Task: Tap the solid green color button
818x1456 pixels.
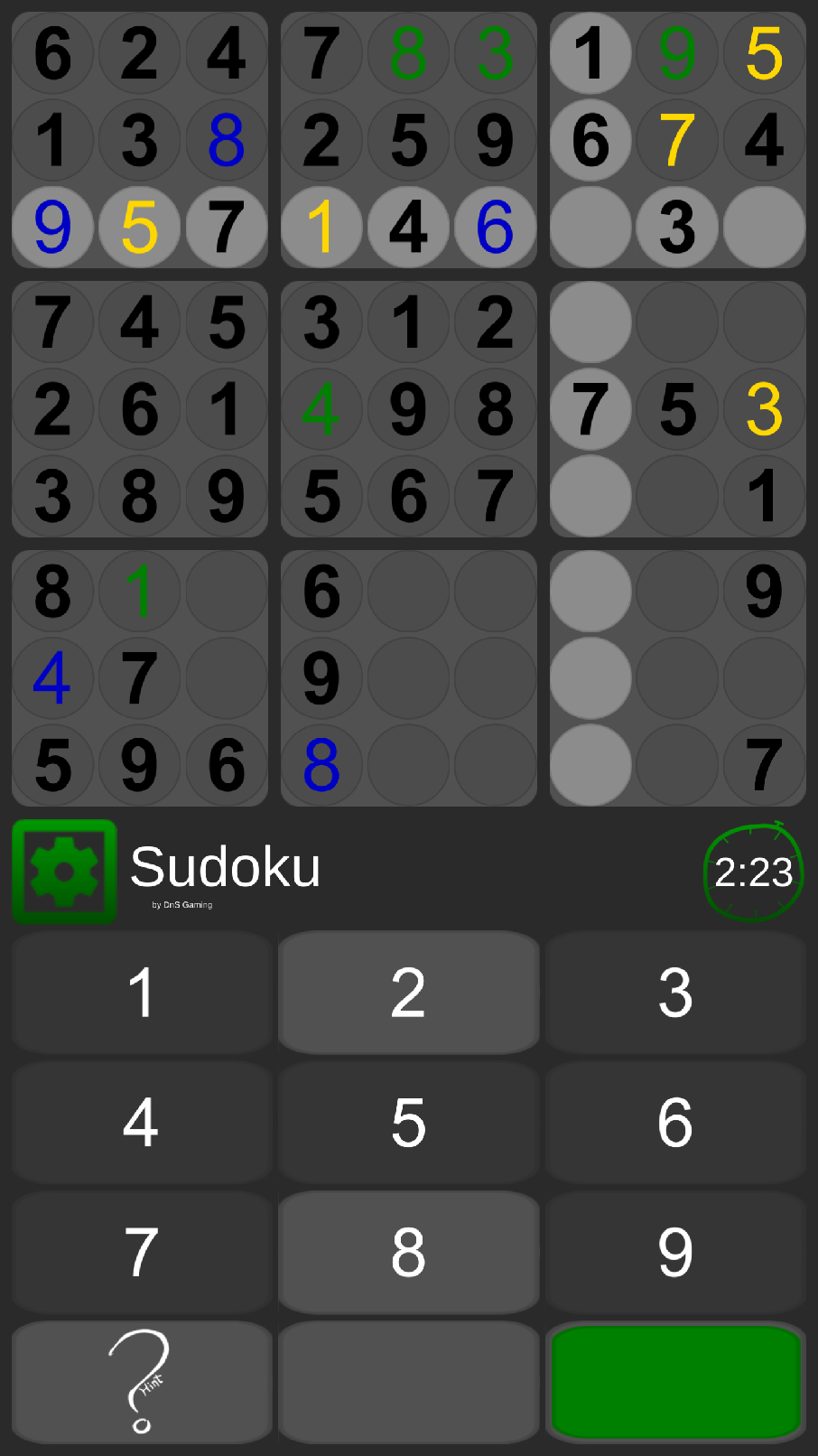Action: pyautogui.click(x=675, y=1382)
